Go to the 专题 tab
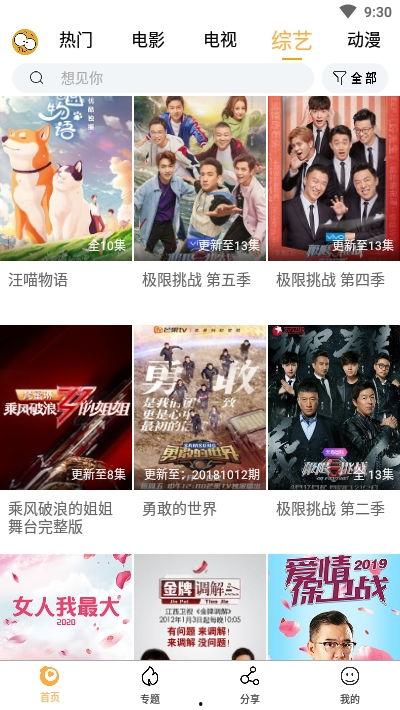 pyautogui.click(x=150, y=686)
